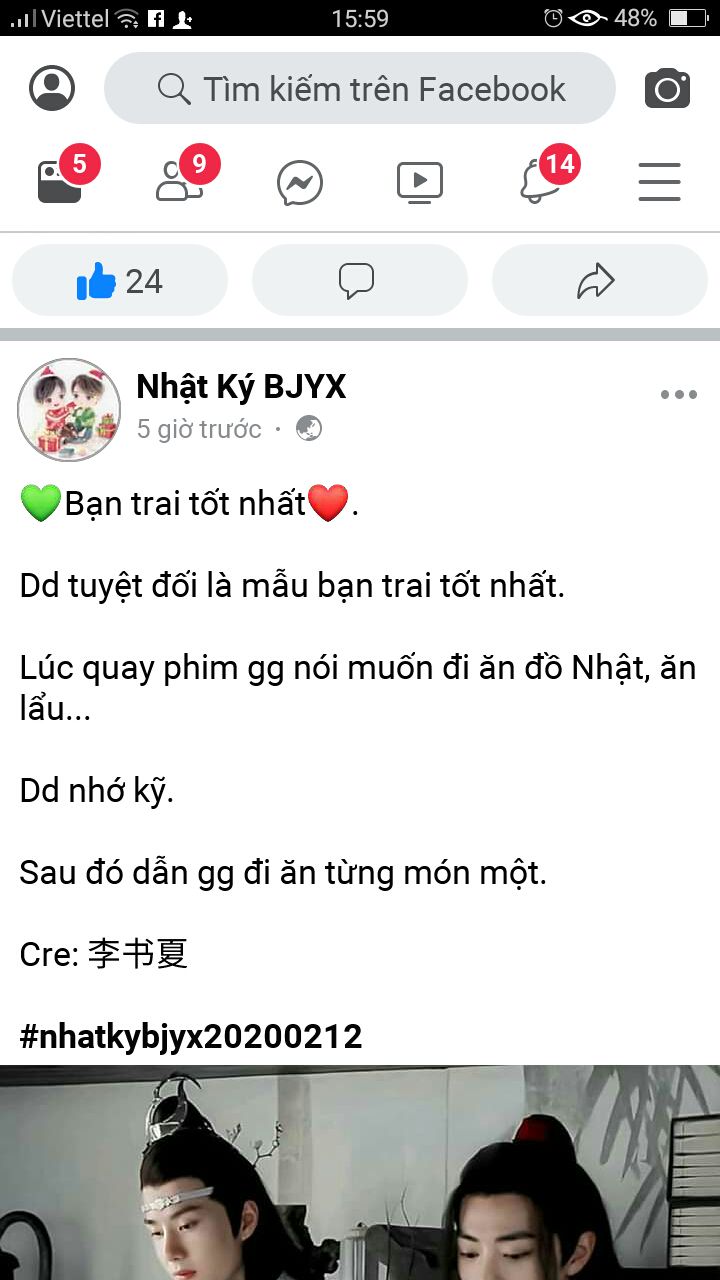Viewport: 720px width, 1280px height.
Task: Like the post with 24 likes
Action: coord(120,281)
